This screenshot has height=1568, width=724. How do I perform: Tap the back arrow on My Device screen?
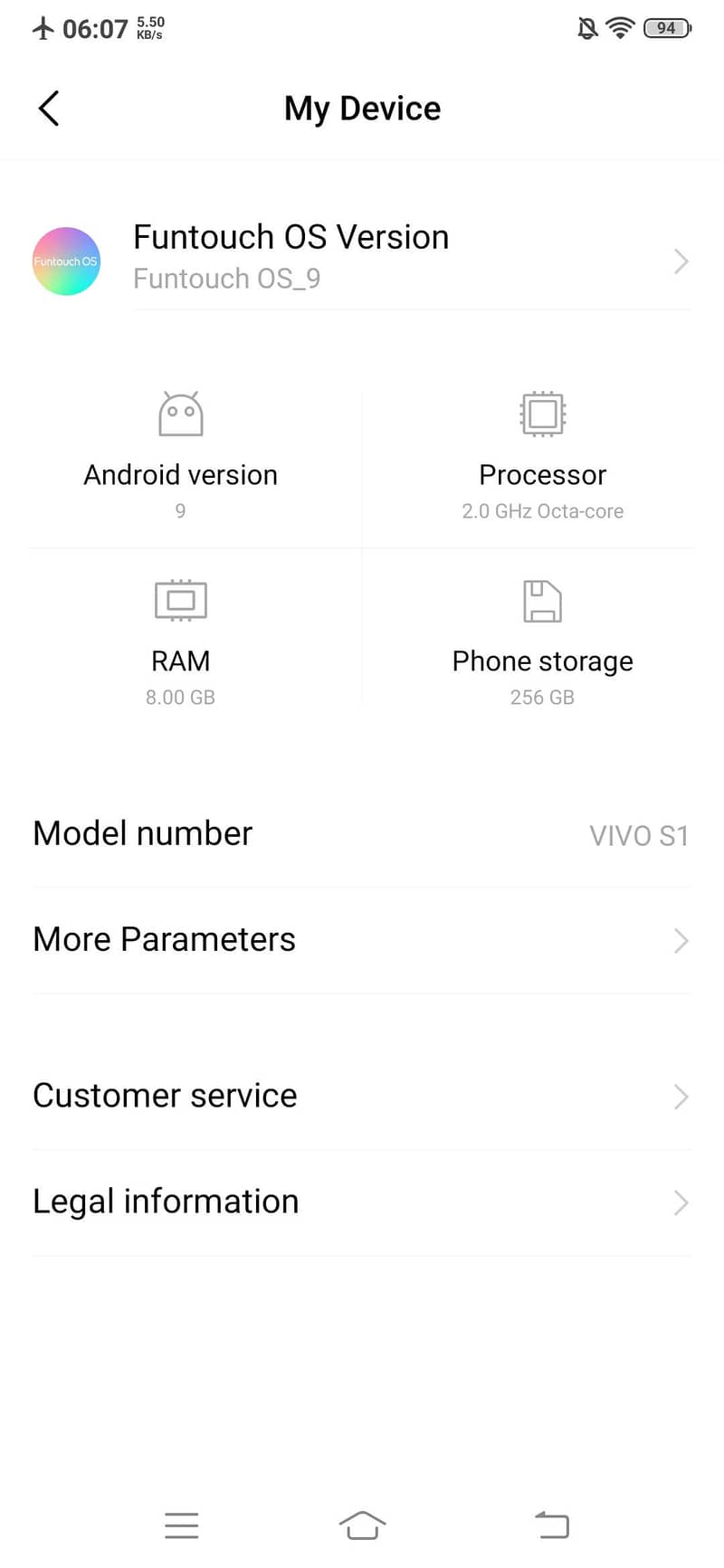pos(50,108)
